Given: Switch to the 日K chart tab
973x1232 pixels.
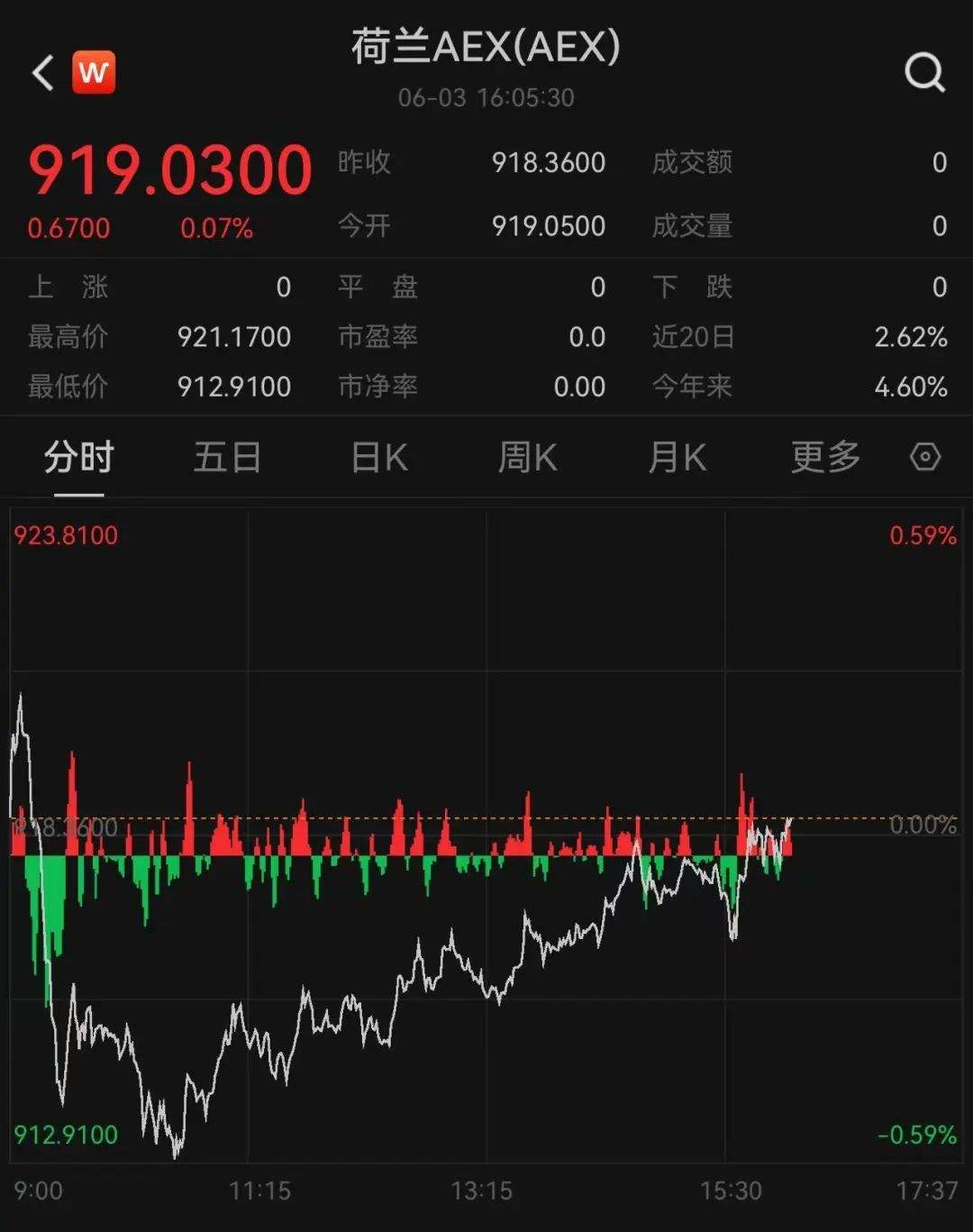Looking at the screenshot, I should pos(379,458).
